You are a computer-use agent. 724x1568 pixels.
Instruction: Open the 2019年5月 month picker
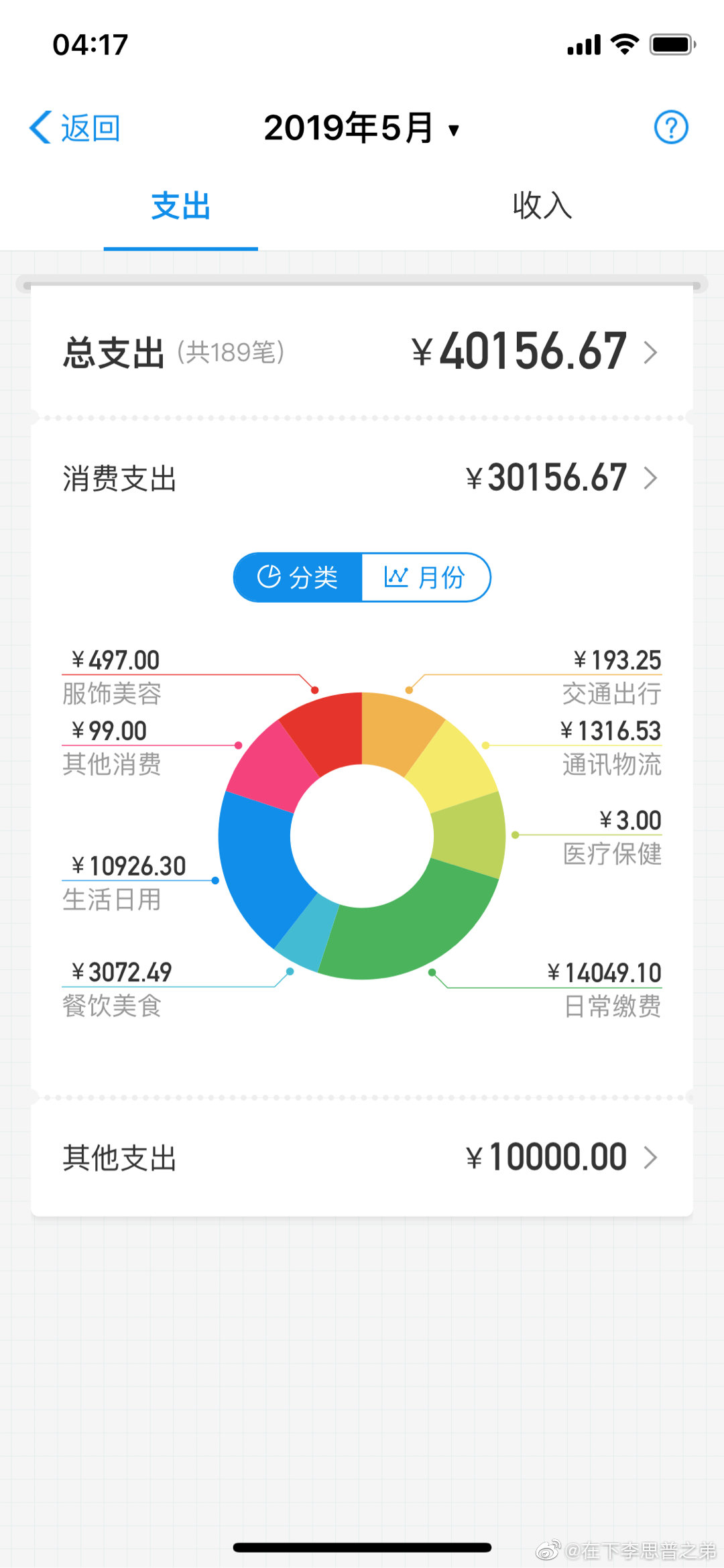click(x=361, y=127)
